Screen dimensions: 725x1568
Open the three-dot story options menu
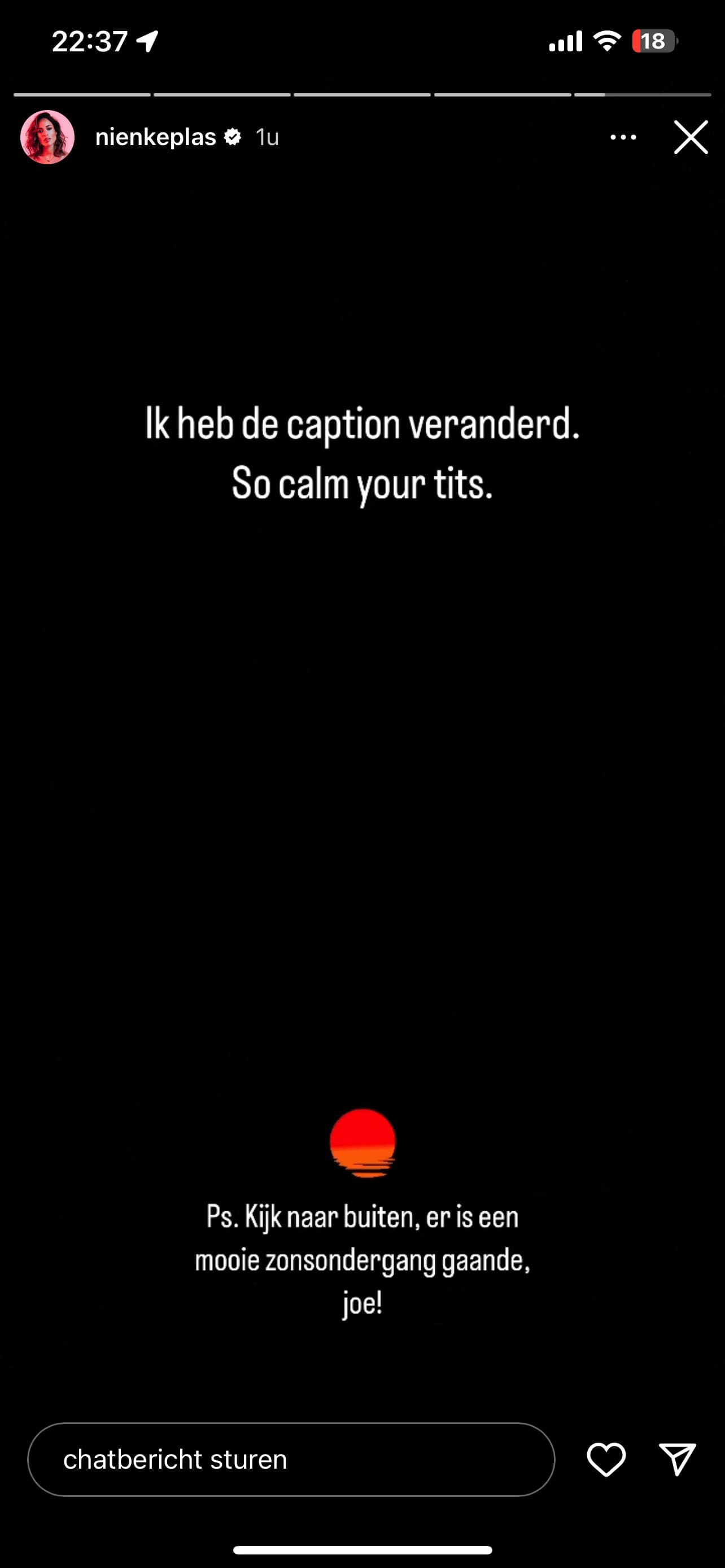pyautogui.click(x=623, y=137)
